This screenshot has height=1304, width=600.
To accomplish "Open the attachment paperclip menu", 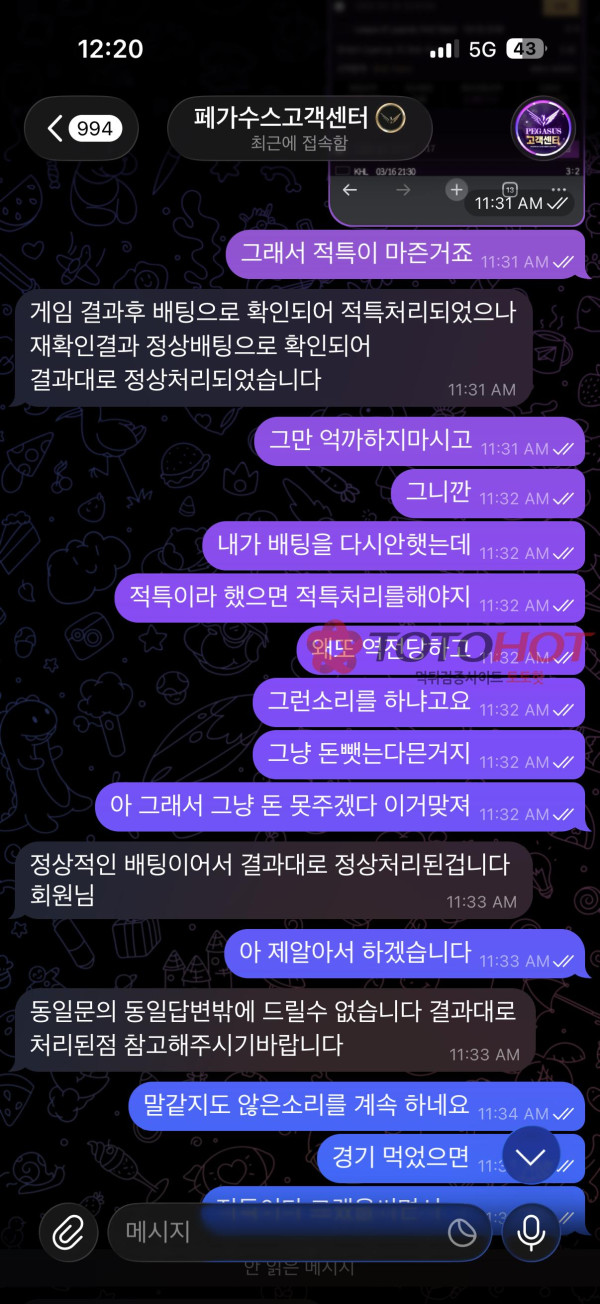I will point(68,1231).
